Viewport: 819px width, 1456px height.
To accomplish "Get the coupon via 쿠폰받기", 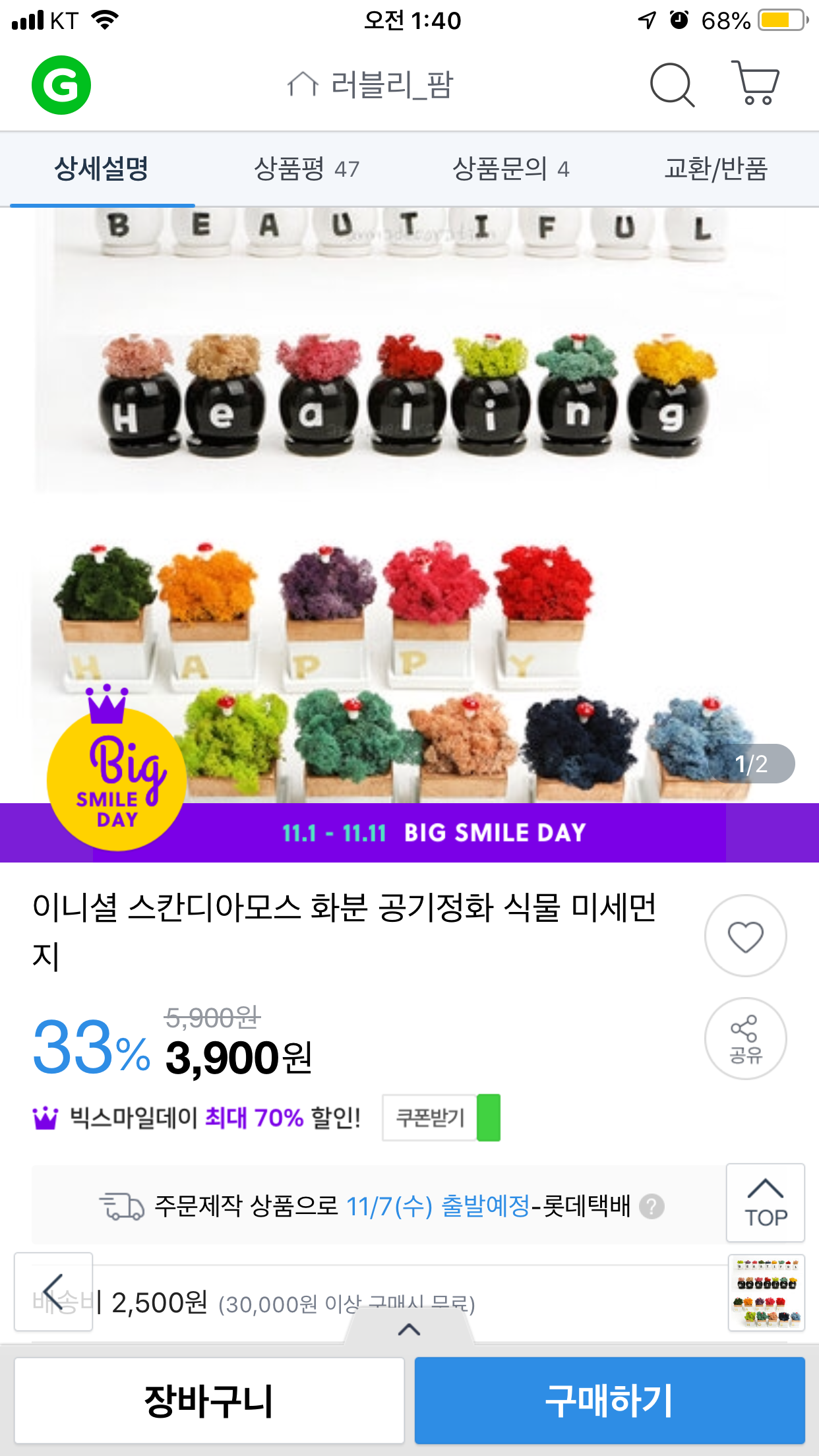I will click(x=440, y=1118).
